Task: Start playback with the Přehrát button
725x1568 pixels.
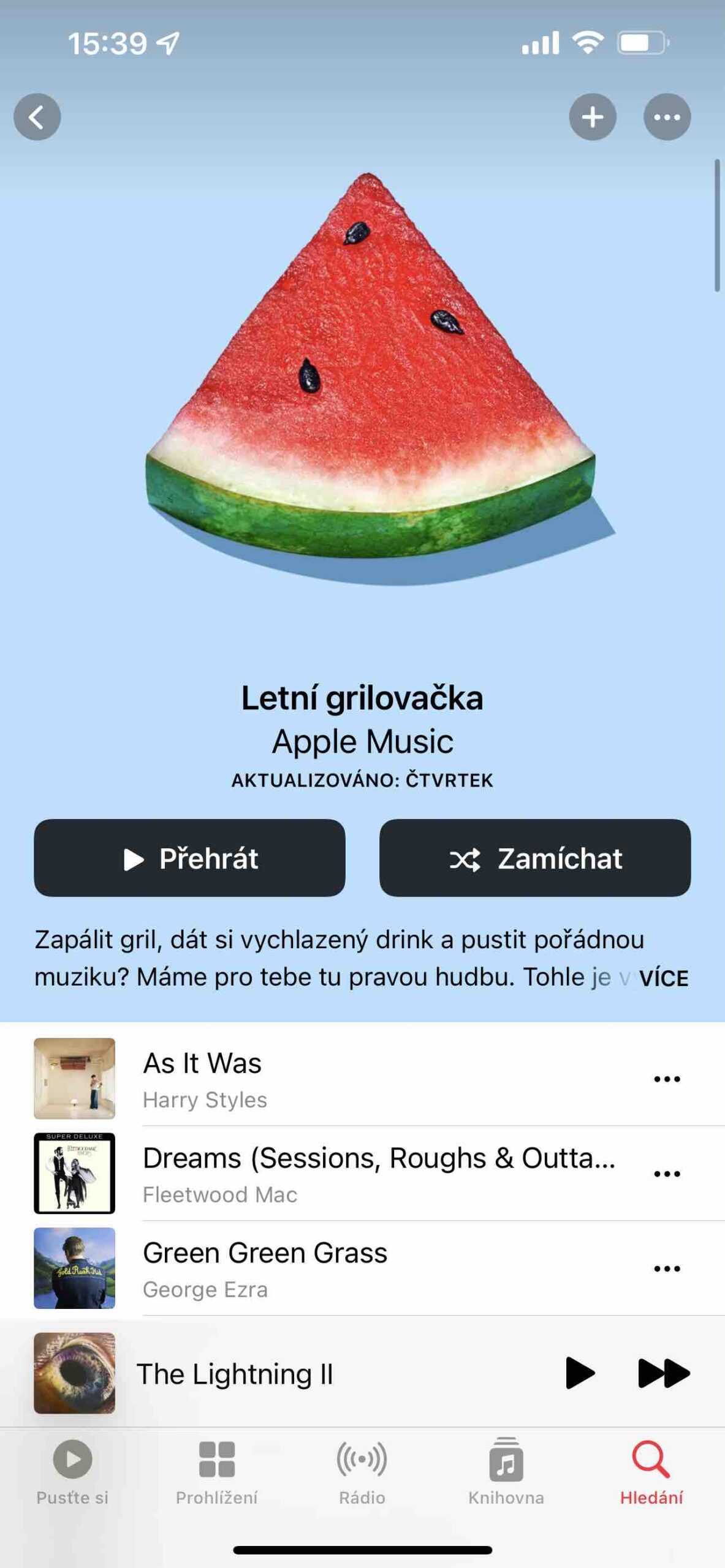Action: pos(190,859)
